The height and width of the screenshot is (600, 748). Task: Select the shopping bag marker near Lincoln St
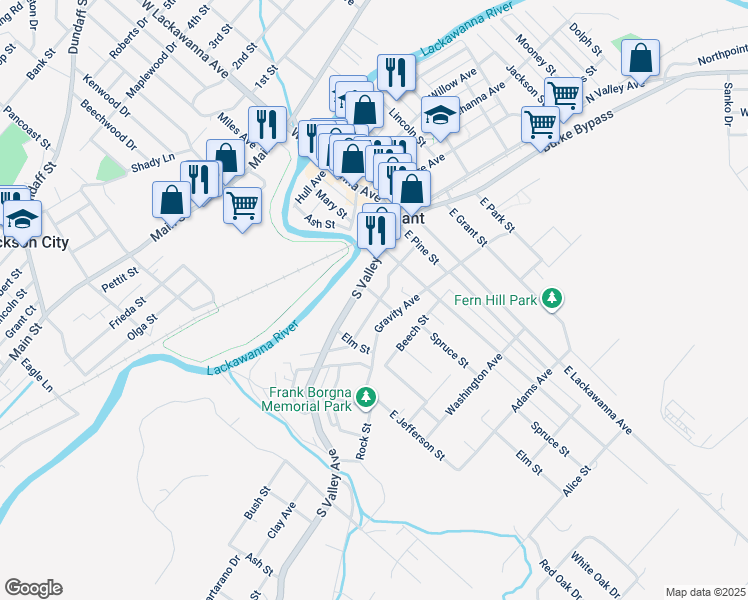coord(364,110)
